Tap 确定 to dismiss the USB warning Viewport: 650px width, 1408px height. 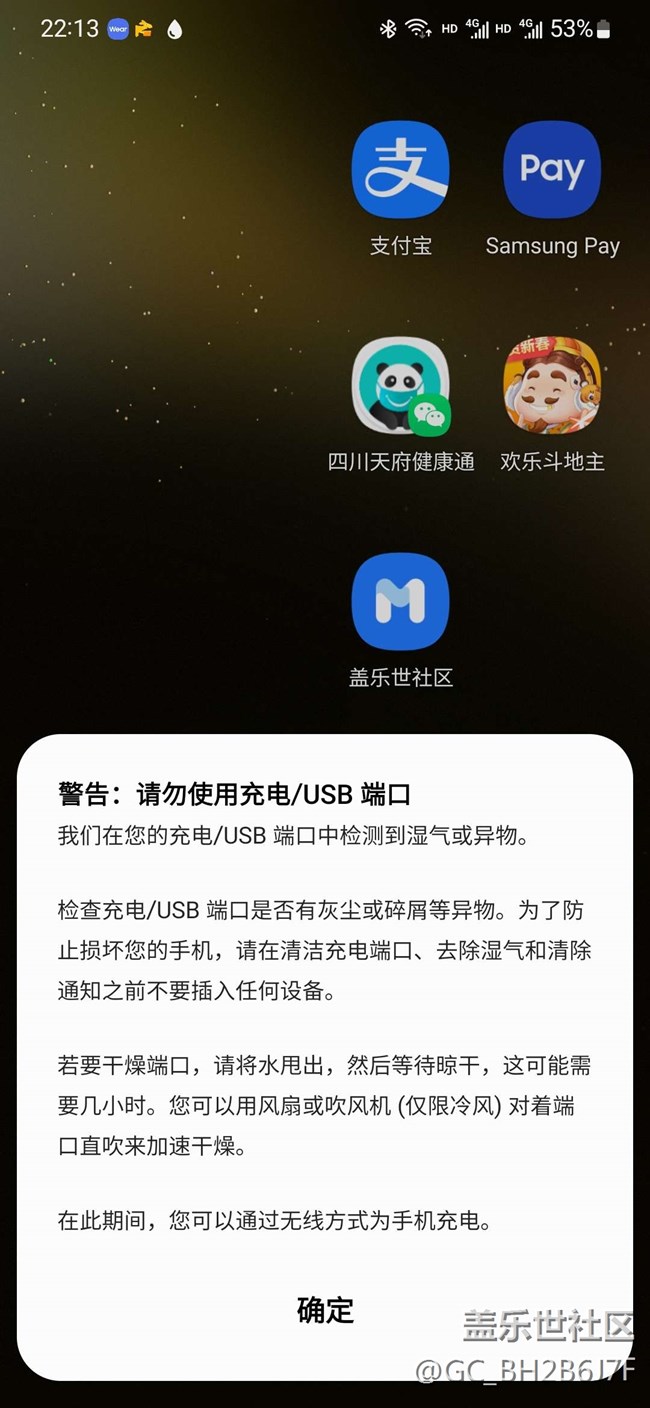pos(325,1310)
